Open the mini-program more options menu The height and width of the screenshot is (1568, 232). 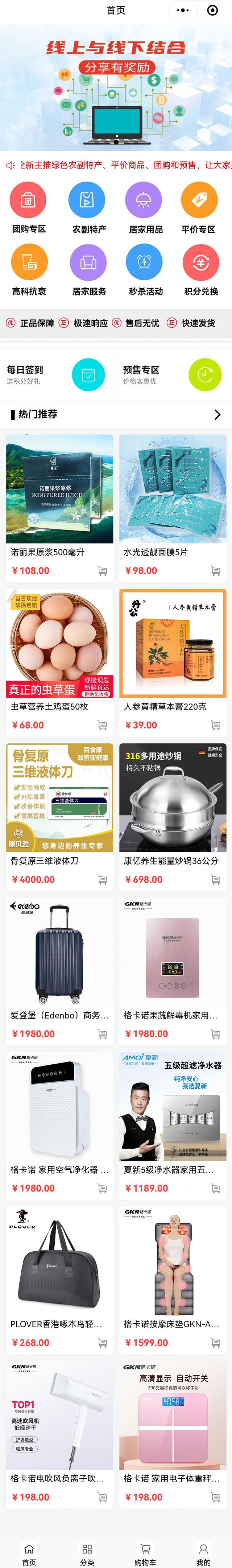tap(183, 10)
